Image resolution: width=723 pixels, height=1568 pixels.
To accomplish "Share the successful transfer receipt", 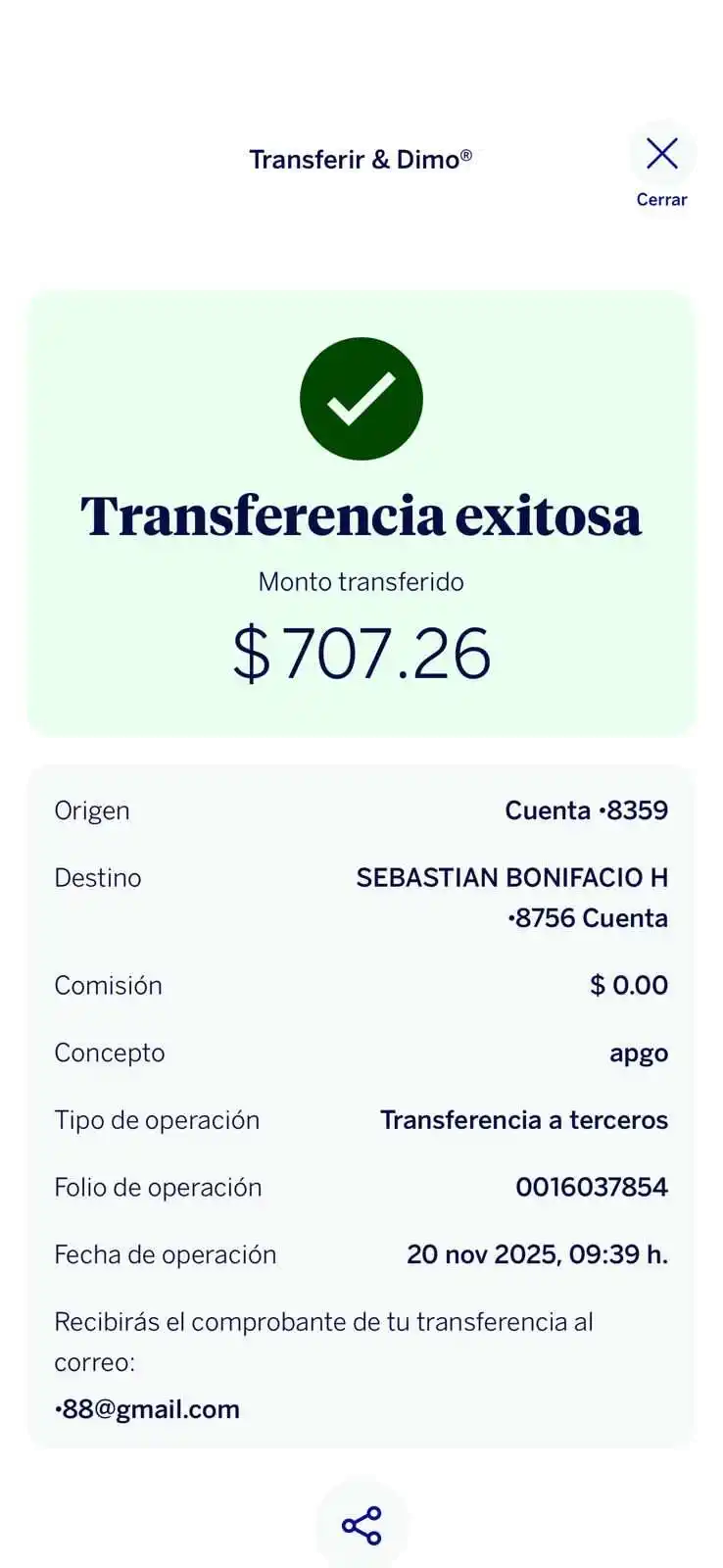I will (361, 1525).
